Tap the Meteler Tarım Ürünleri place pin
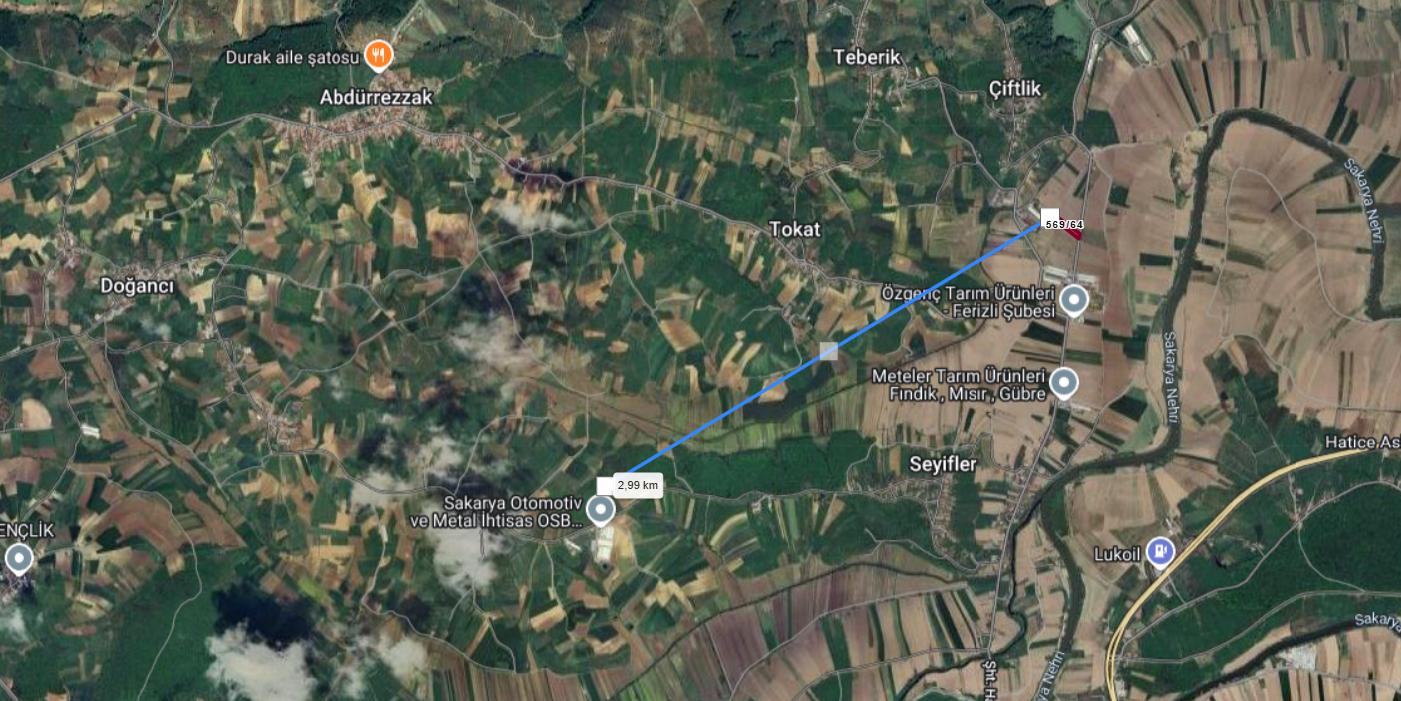The image size is (1401, 701). (1063, 382)
